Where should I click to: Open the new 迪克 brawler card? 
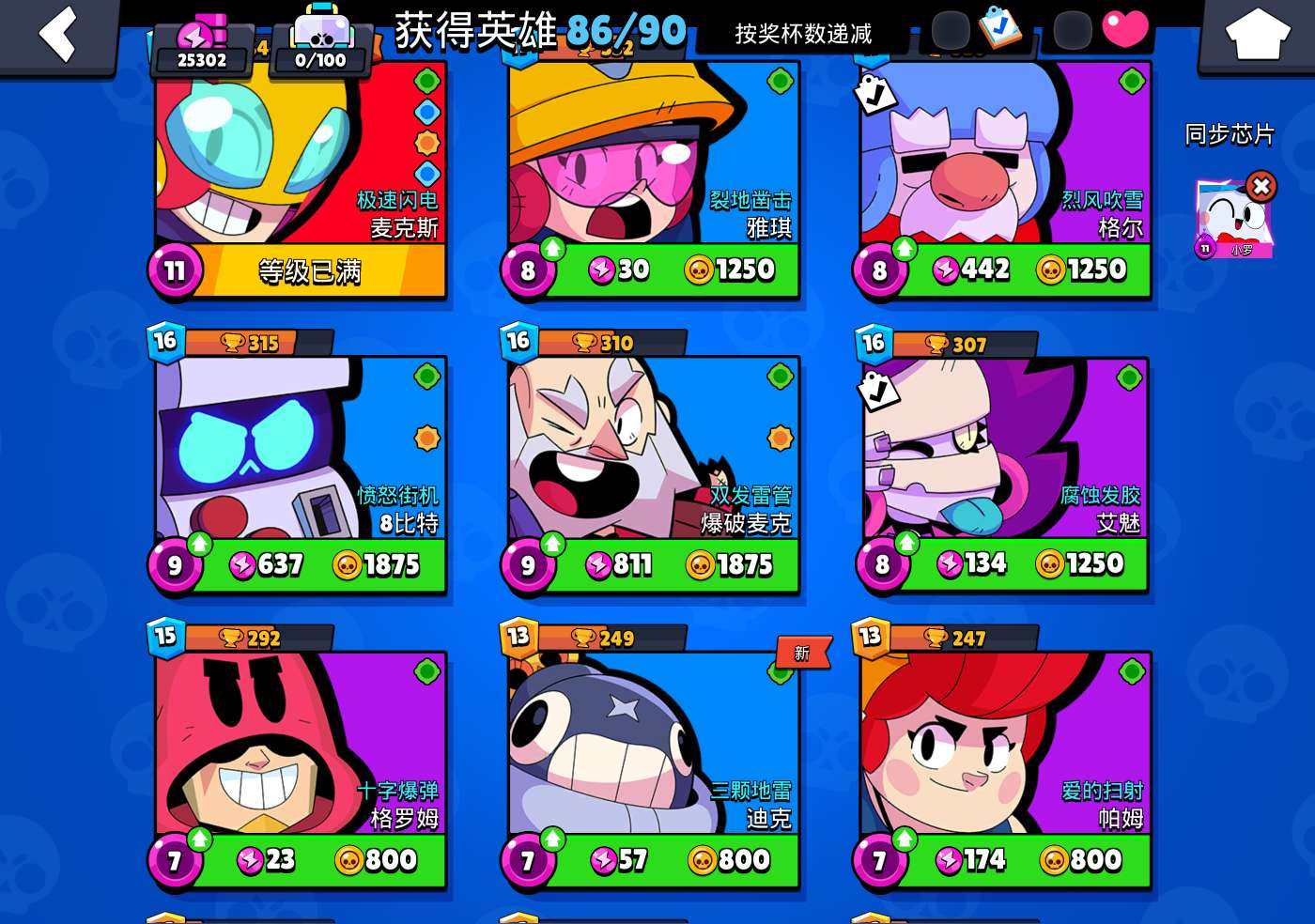click(653, 756)
